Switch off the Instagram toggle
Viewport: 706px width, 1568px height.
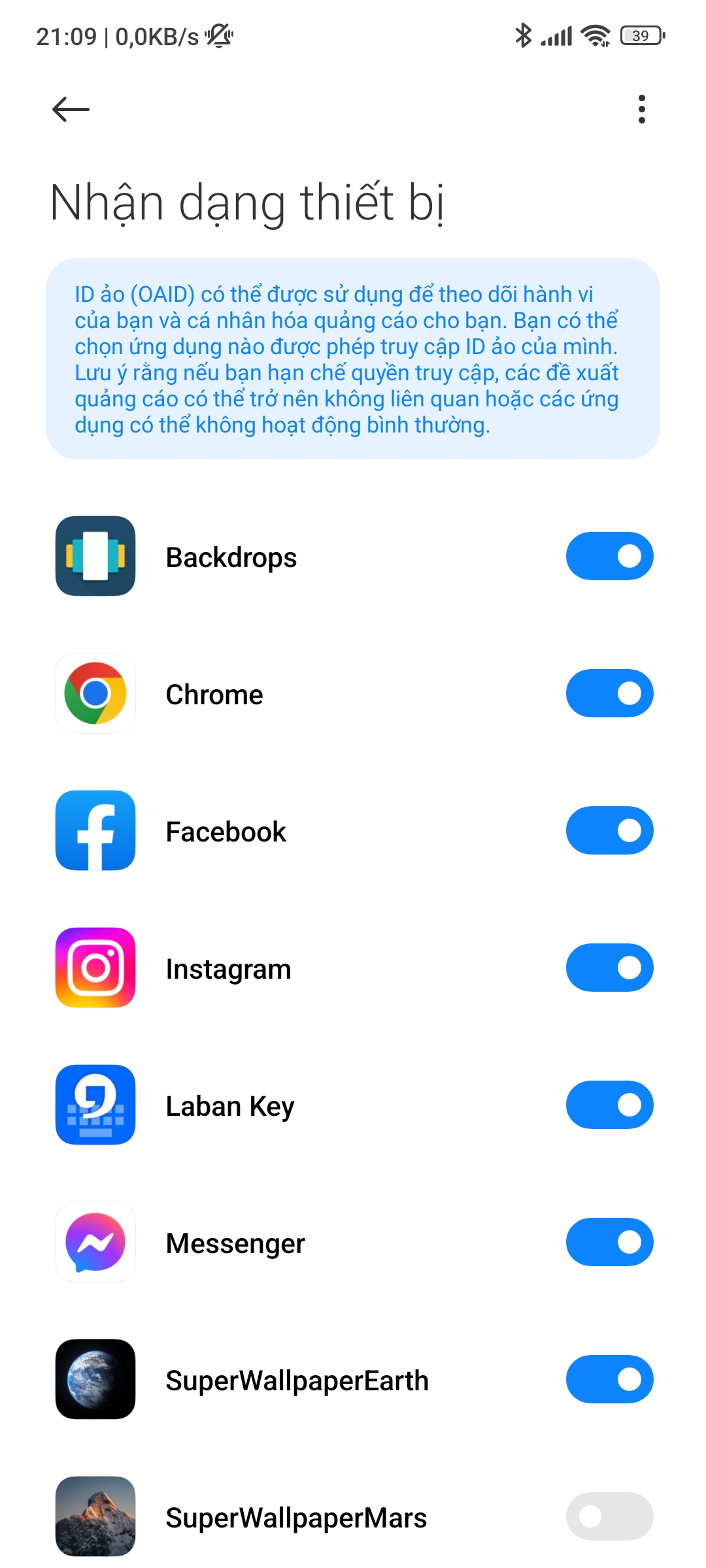pyautogui.click(x=609, y=968)
